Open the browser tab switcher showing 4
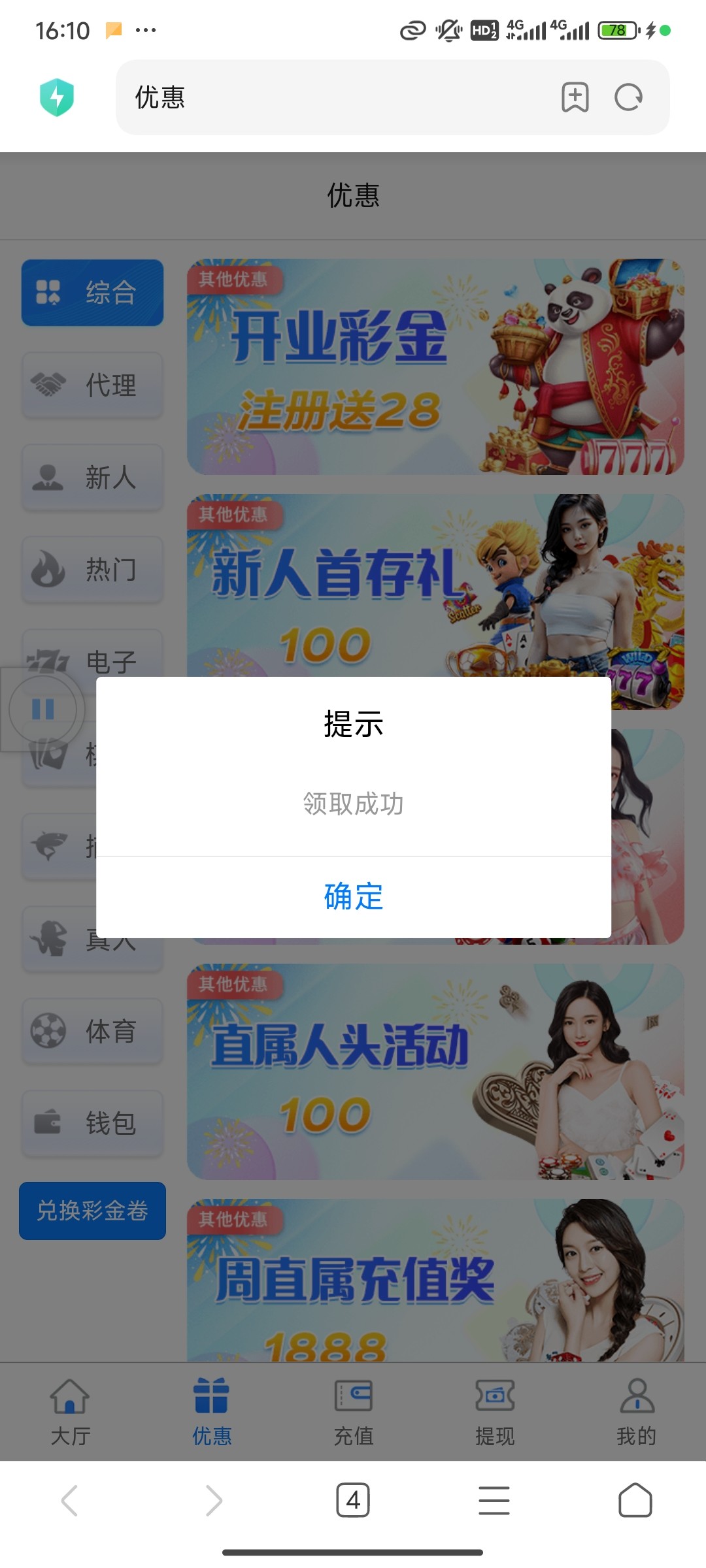This screenshot has width=706, height=1568. (353, 1500)
